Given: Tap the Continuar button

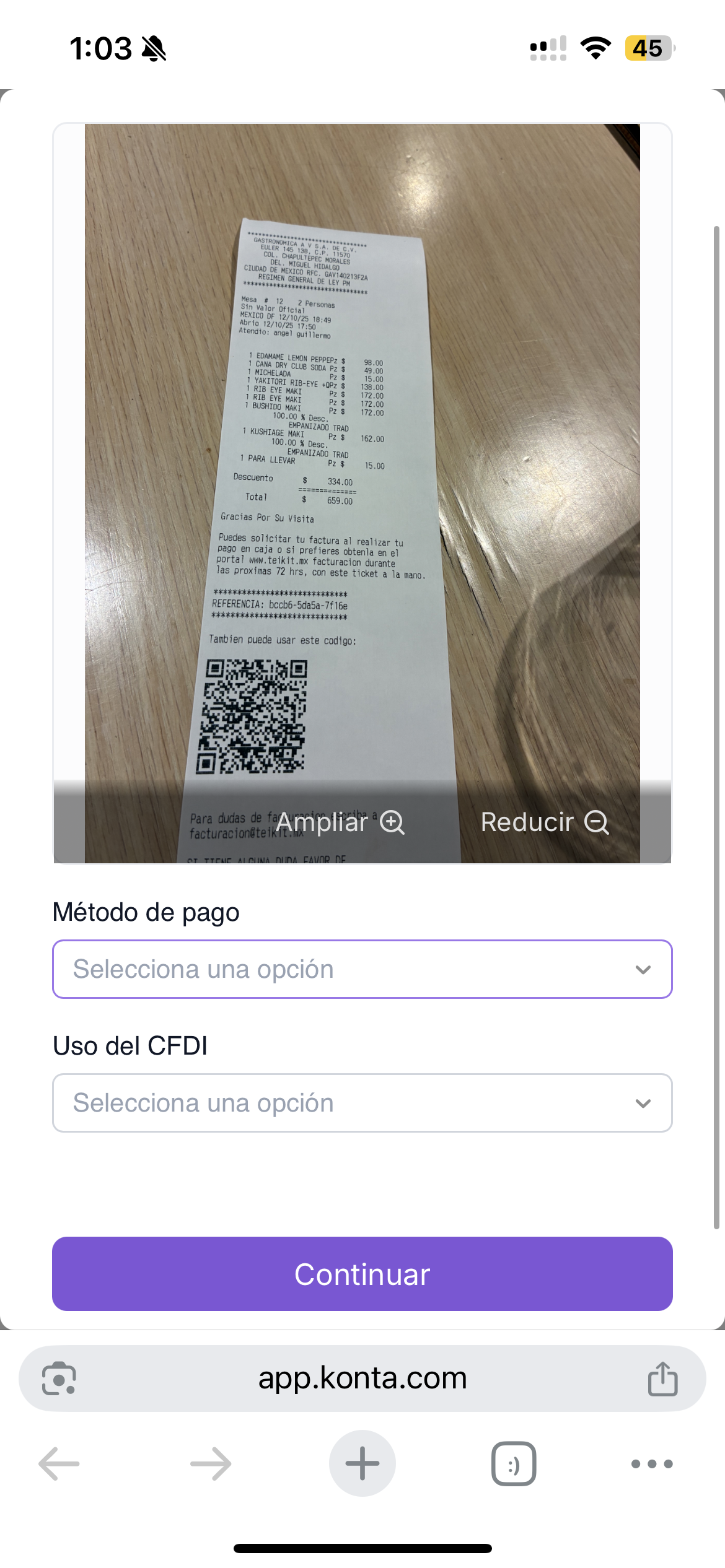Looking at the screenshot, I should (362, 1274).
